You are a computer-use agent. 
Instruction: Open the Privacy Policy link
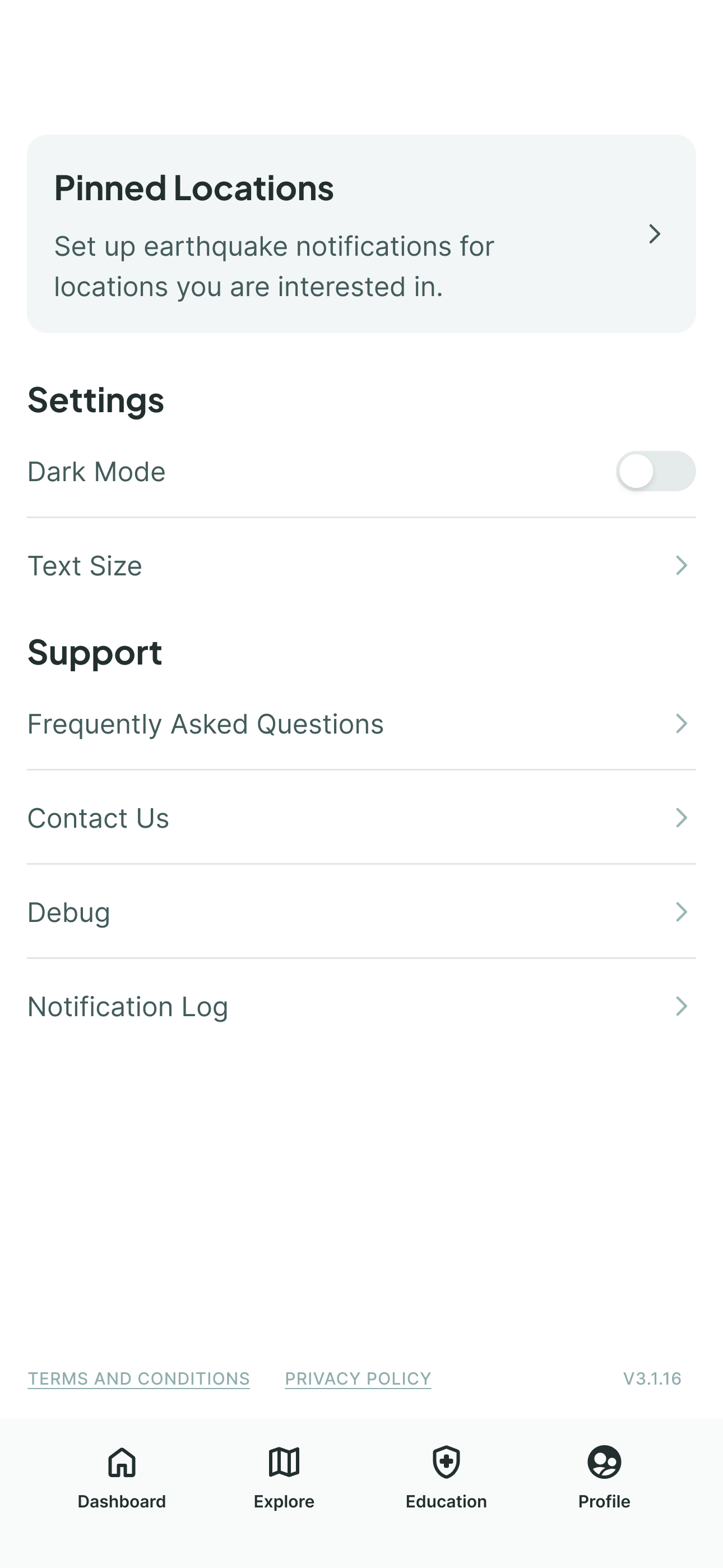(x=358, y=1378)
